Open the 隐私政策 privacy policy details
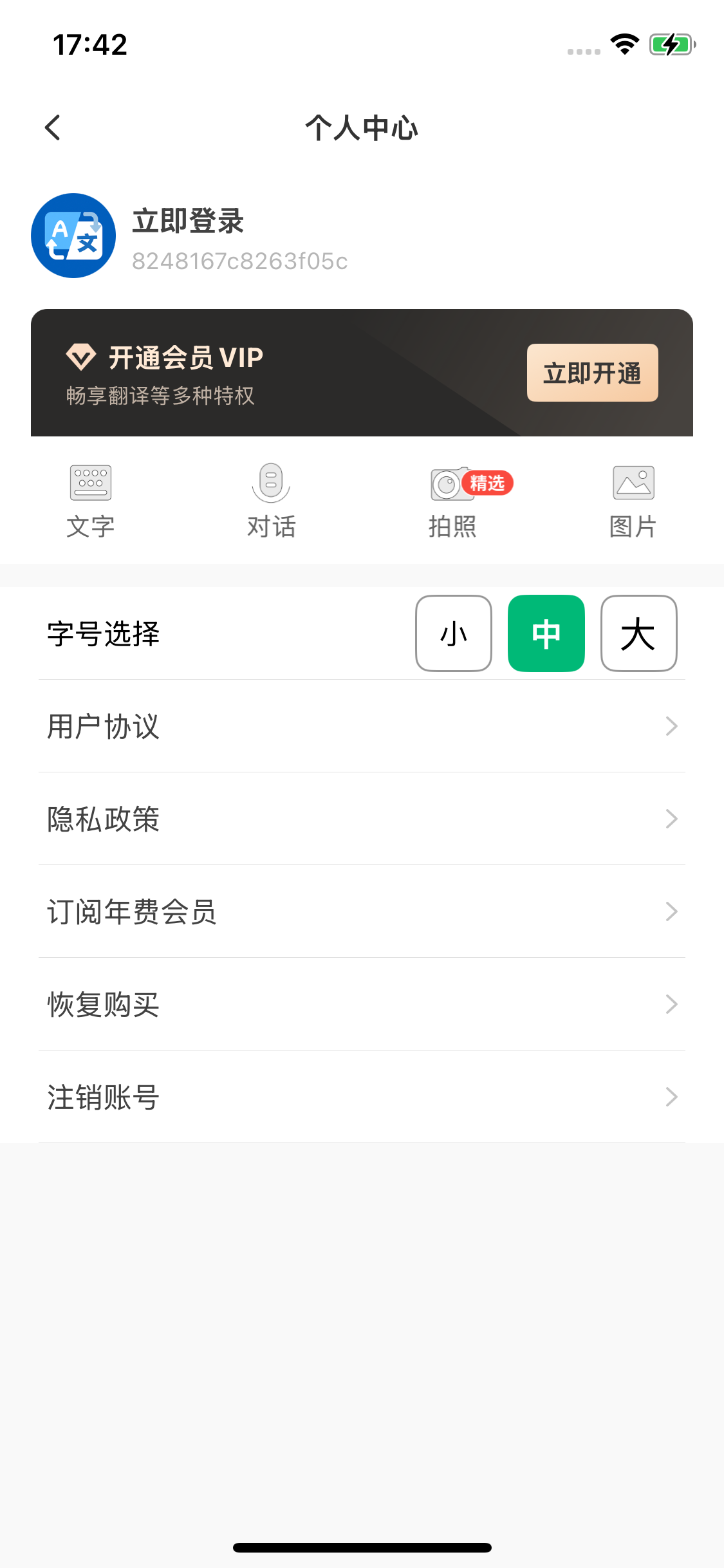The image size is (724, 1568). point(362,819)
